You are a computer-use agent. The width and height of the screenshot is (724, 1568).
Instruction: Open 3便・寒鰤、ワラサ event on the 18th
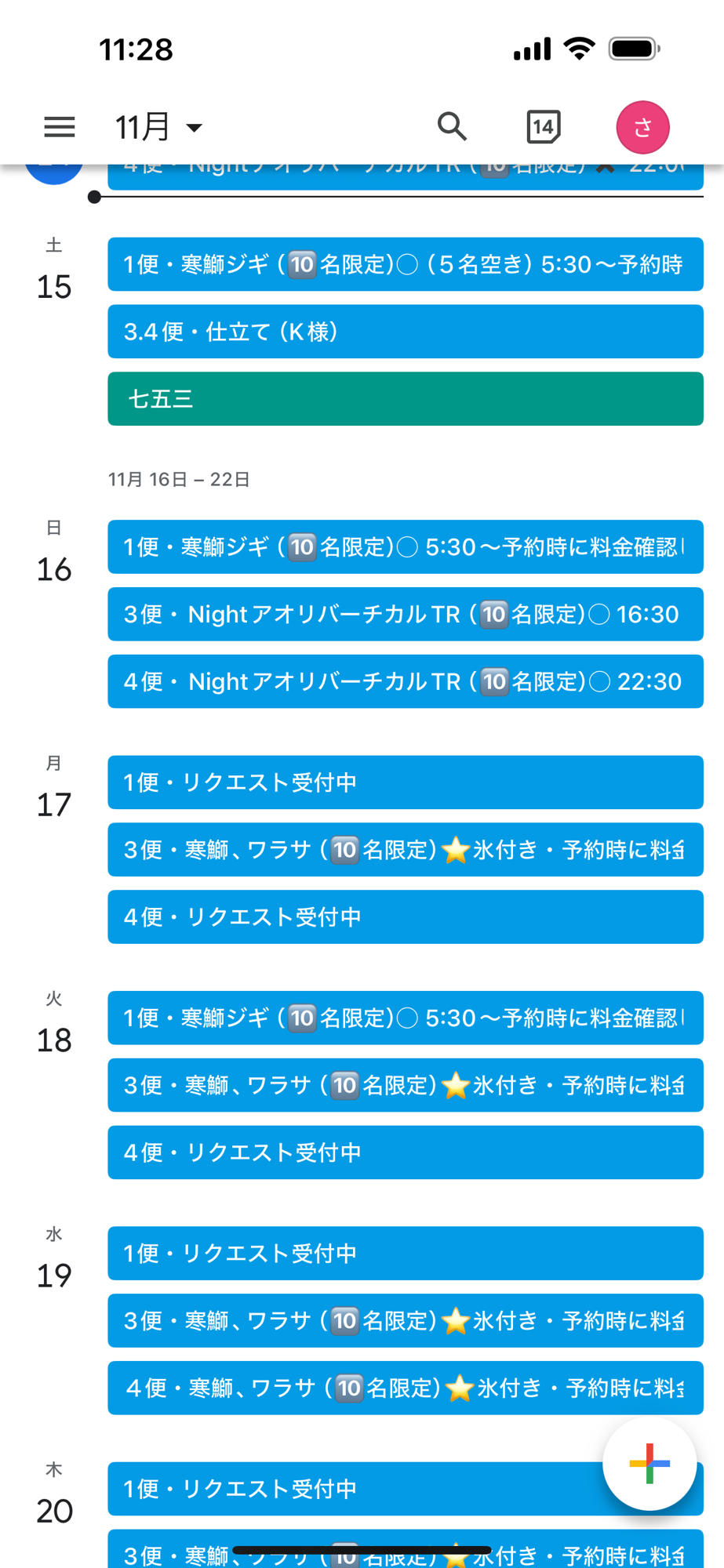pos(405,1085)
